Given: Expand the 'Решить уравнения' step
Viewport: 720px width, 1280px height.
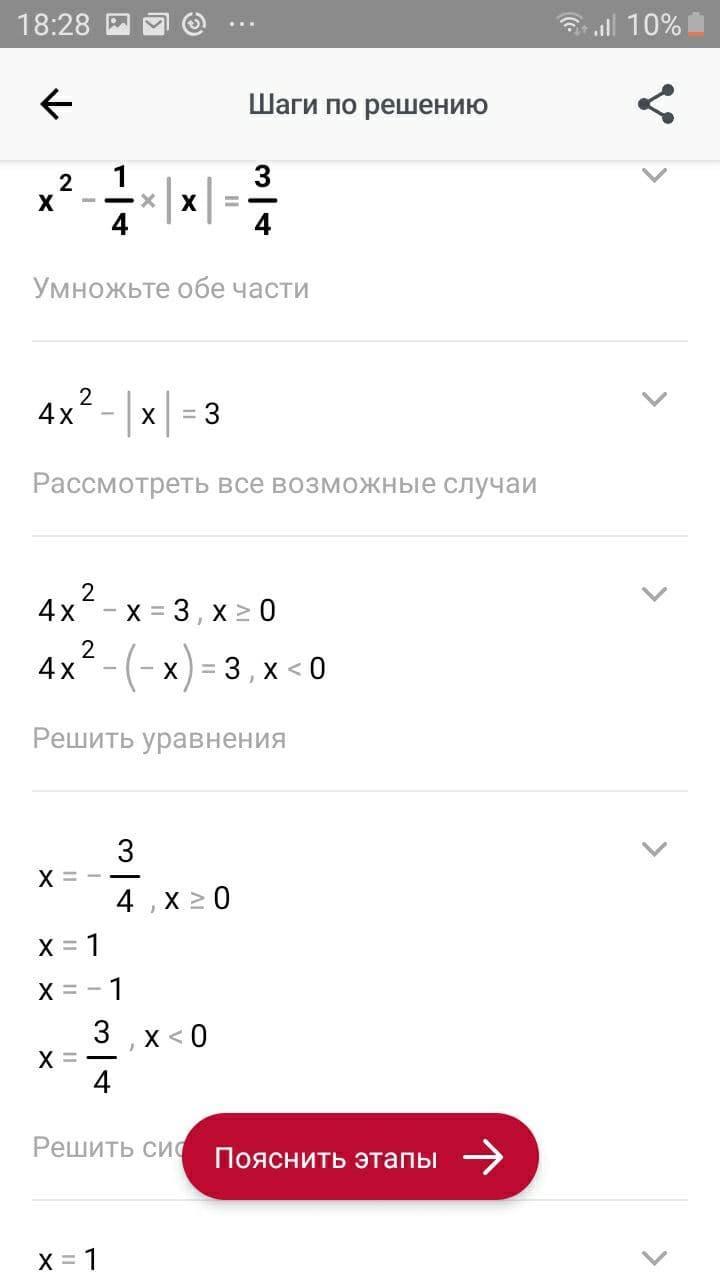Looking at the screenshot, I should coord(654,594).
